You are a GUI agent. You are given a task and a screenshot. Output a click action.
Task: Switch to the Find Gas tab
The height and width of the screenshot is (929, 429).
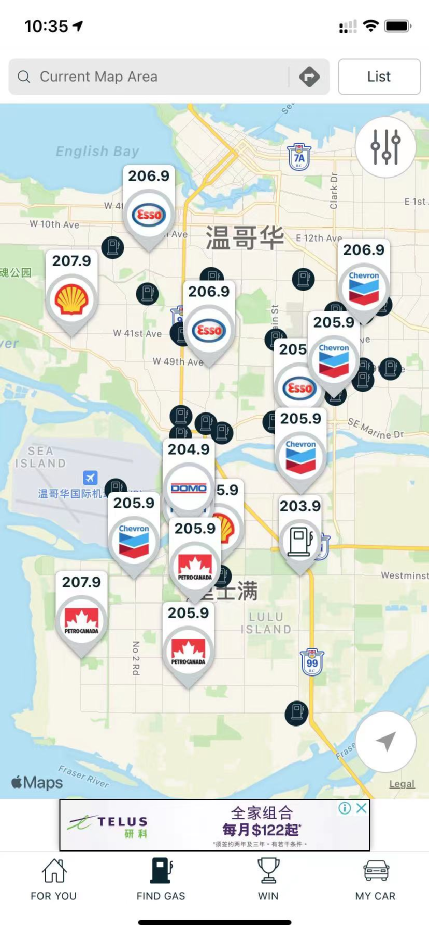(161, 879)
